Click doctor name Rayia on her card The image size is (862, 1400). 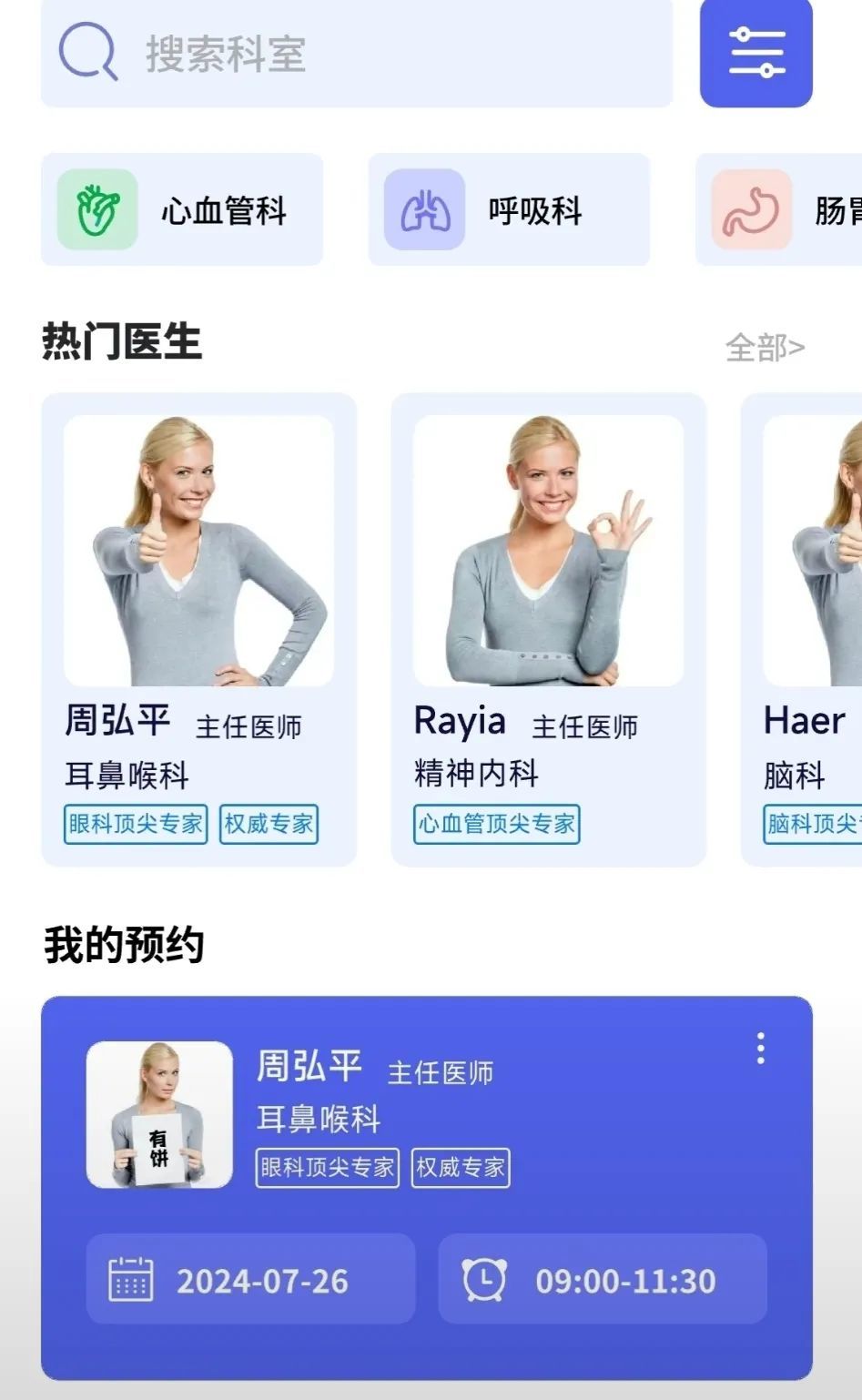(x=461, y=722)
